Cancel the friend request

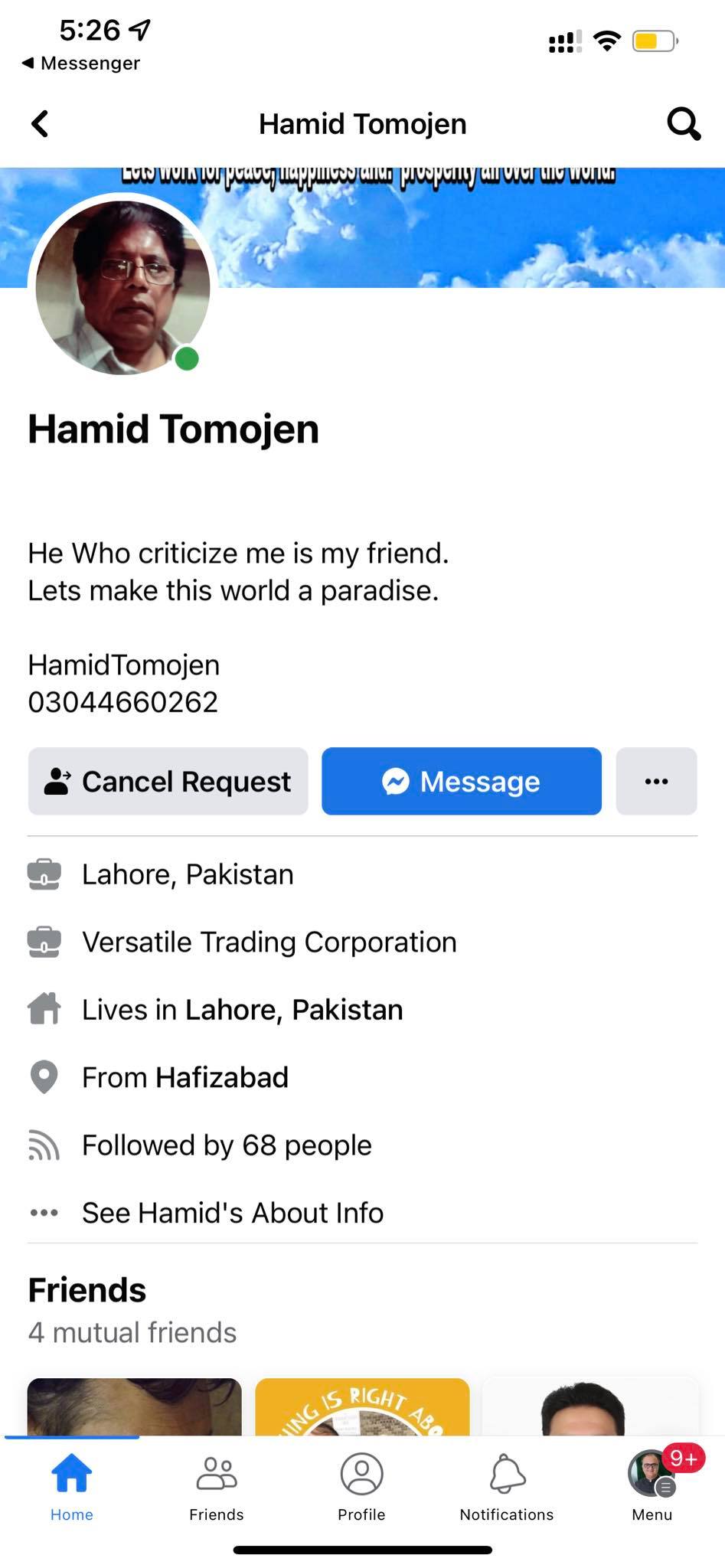coord(168,781)
